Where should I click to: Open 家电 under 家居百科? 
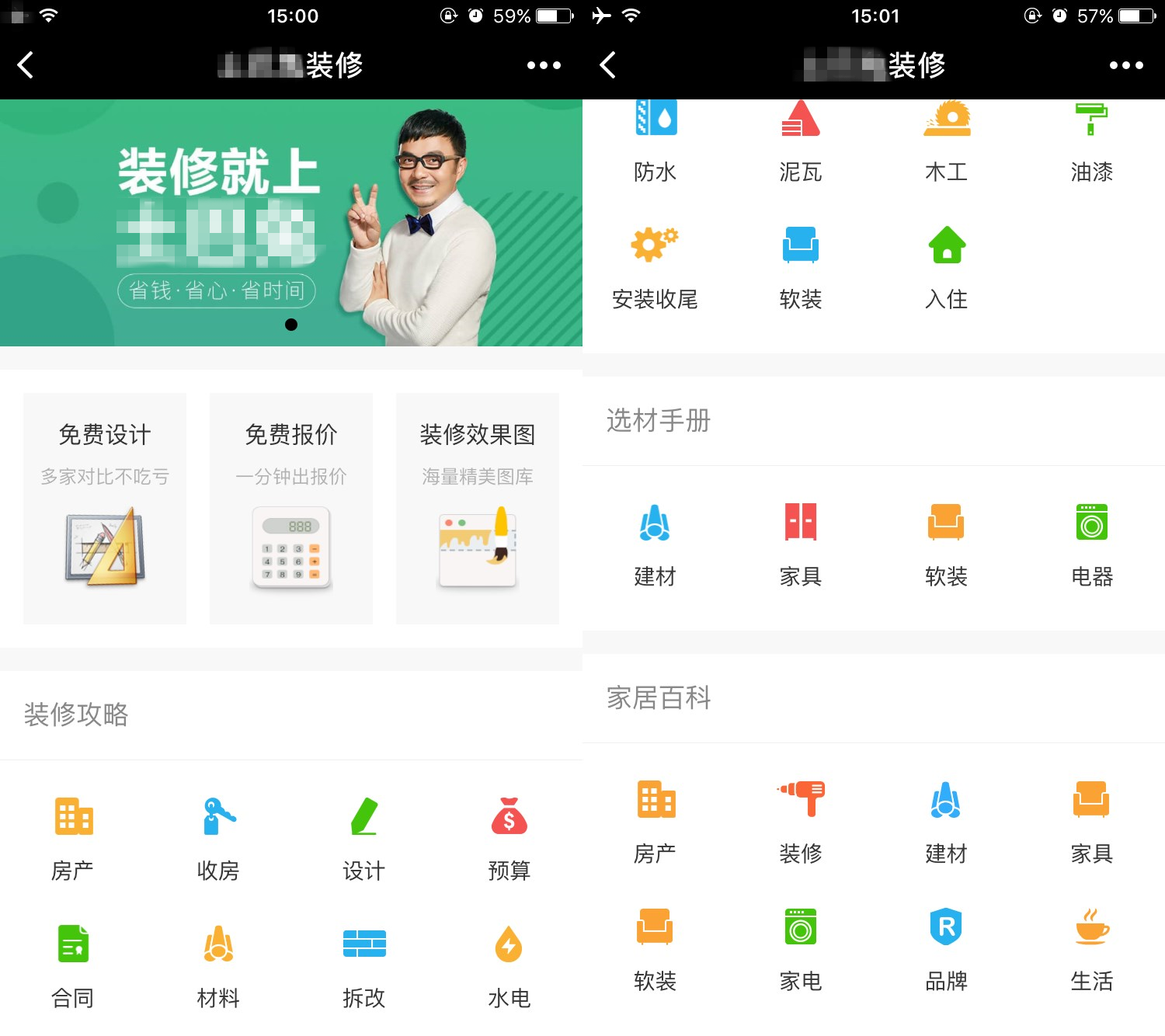tap(801, 947)
